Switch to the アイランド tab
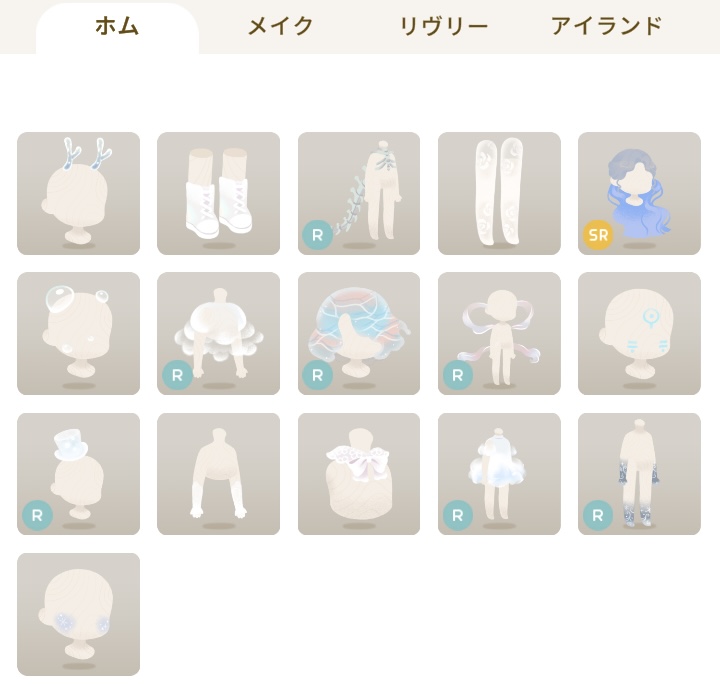 (x=606, y=27)
